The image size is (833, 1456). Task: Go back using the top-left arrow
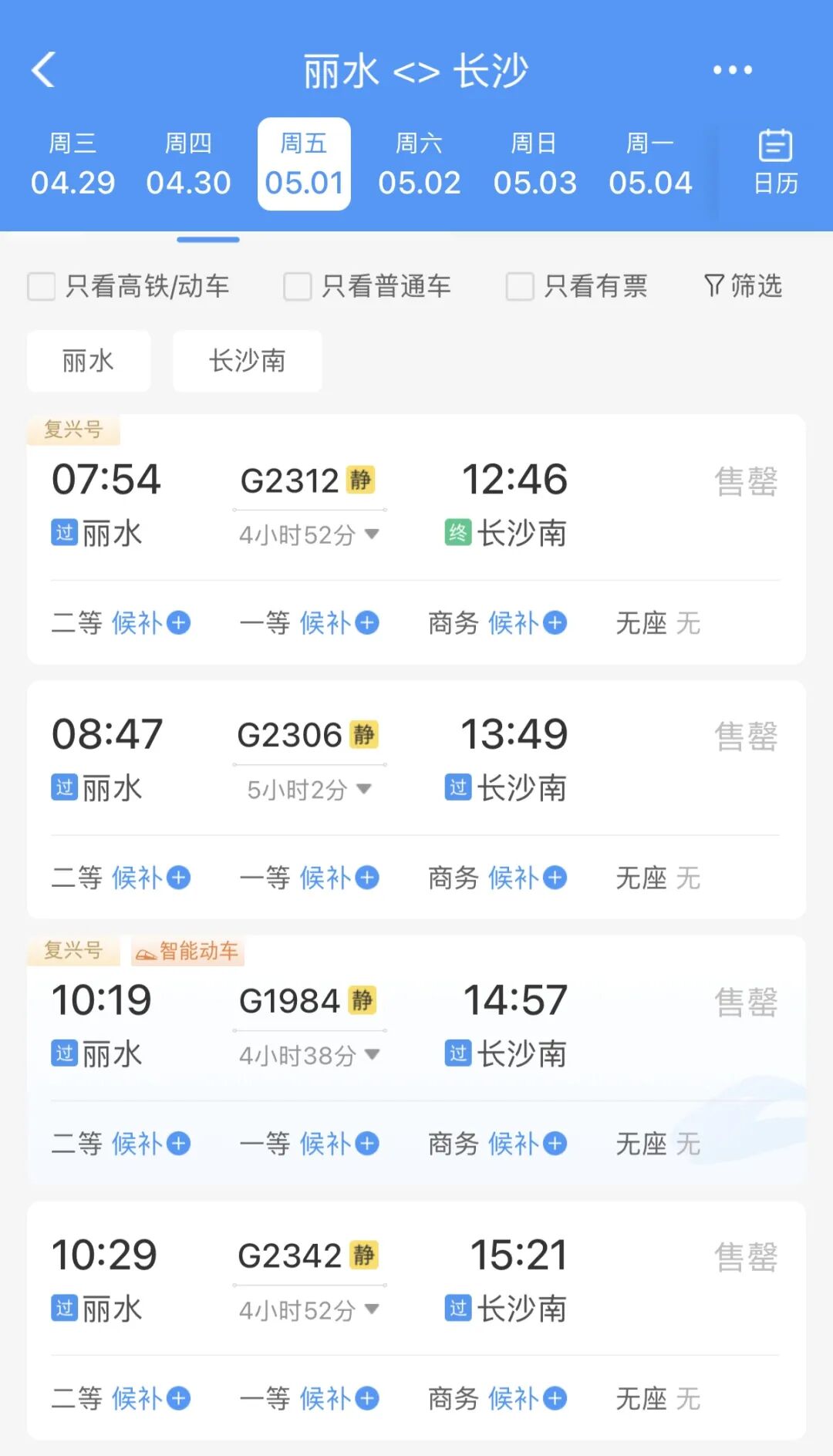[44, 70]
